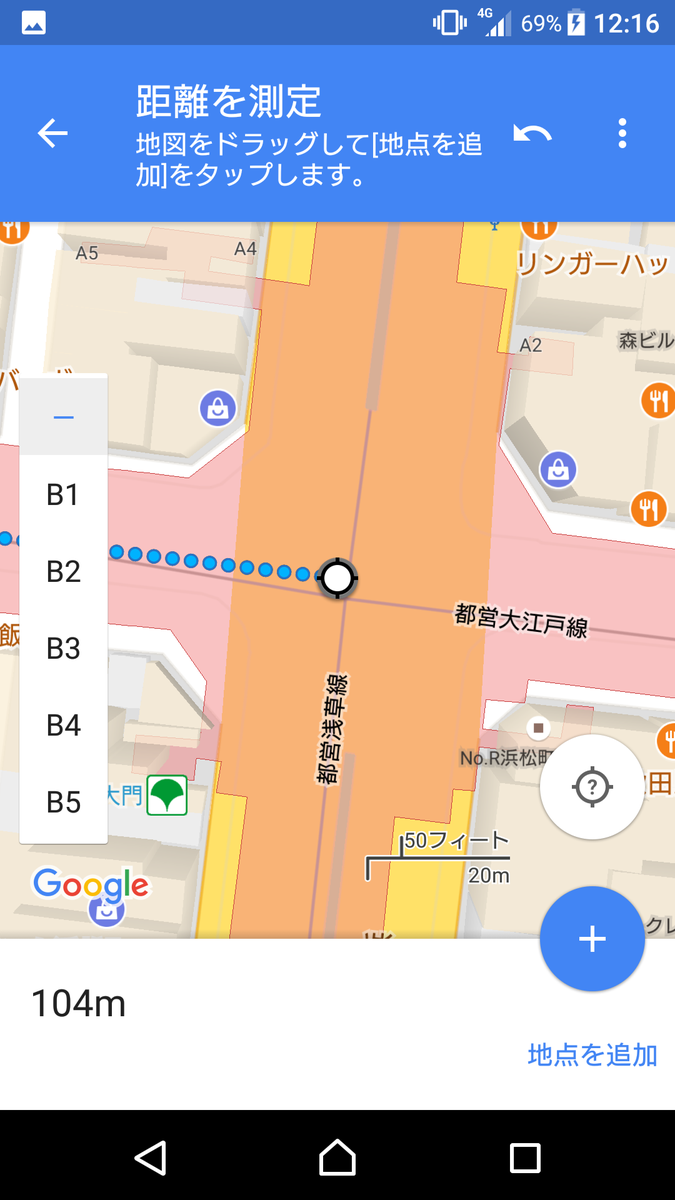Undo the last added point
Image resolution: width=675 pixels, height=1200 pixels.
pyautogui.click(x=532, y=134)
